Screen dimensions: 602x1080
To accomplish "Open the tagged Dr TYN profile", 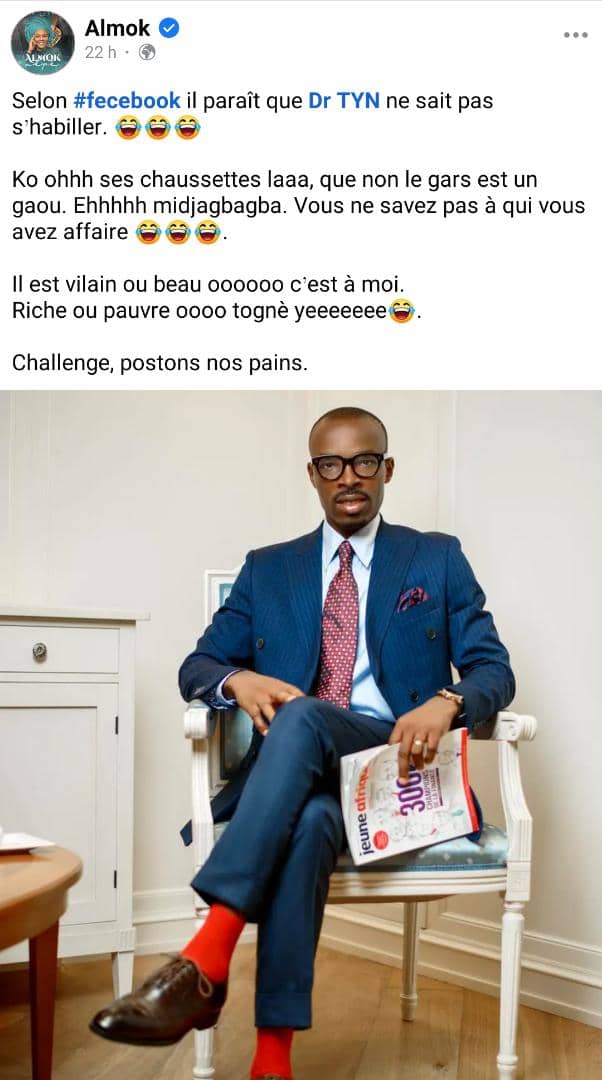I will 344,101.
